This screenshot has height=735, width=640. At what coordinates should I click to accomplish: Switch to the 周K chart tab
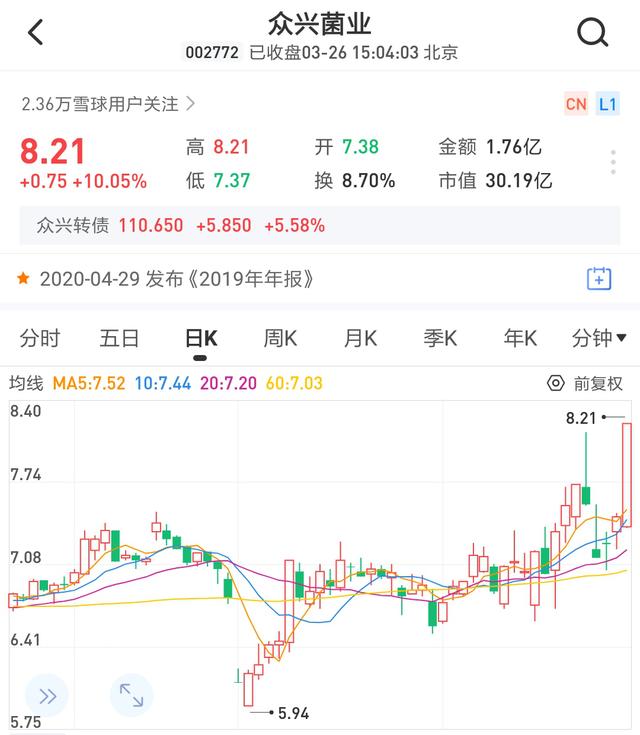coord(280,338)
